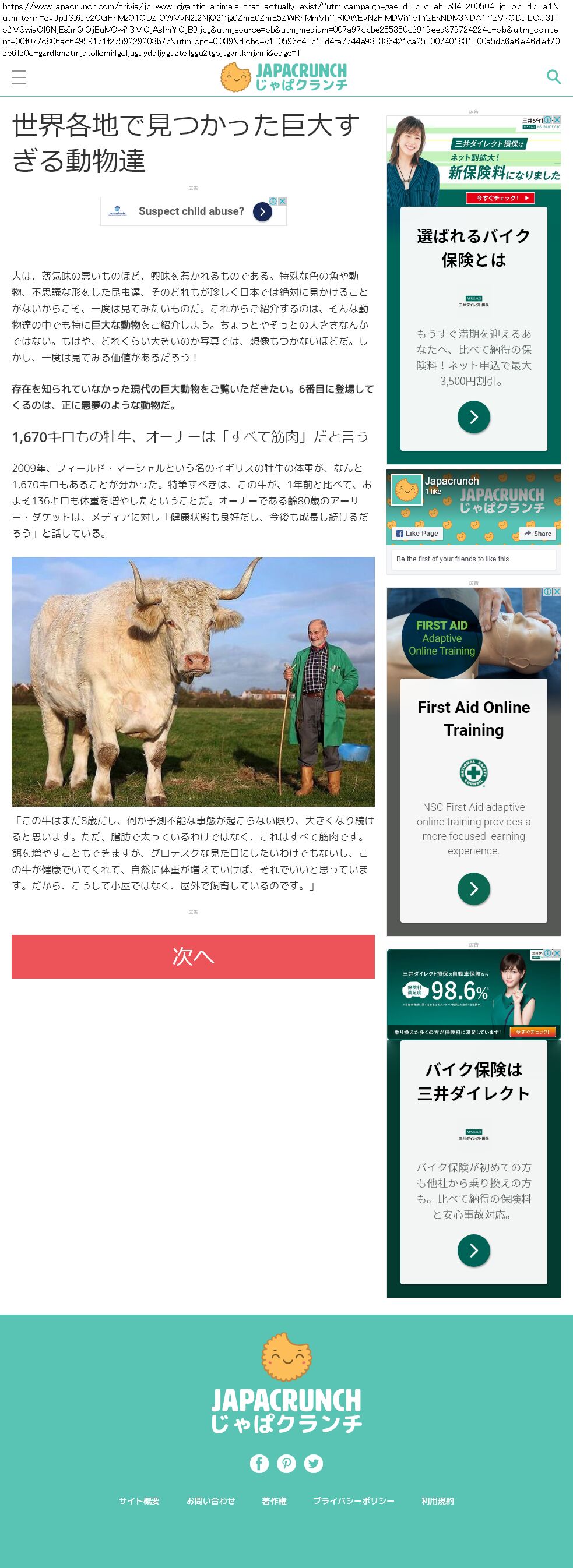This screenshot has width=573, height=1568.
Task: Open the バイク保険は三井ダイレクト ad arrow
Action: (x=474, y=1250)
